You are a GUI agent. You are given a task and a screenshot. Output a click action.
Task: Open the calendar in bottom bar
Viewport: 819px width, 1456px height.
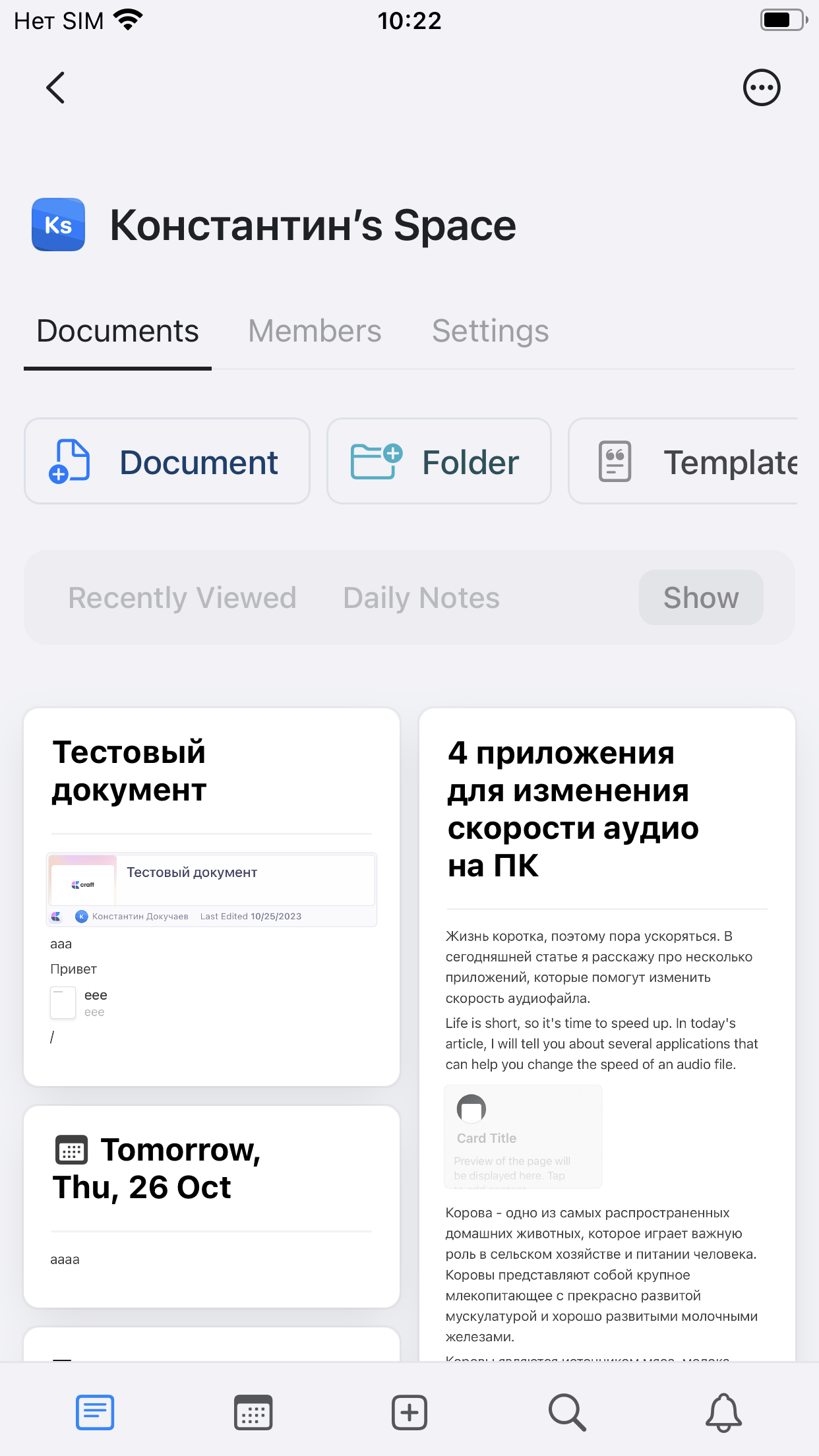click(x=253, y=1412)
